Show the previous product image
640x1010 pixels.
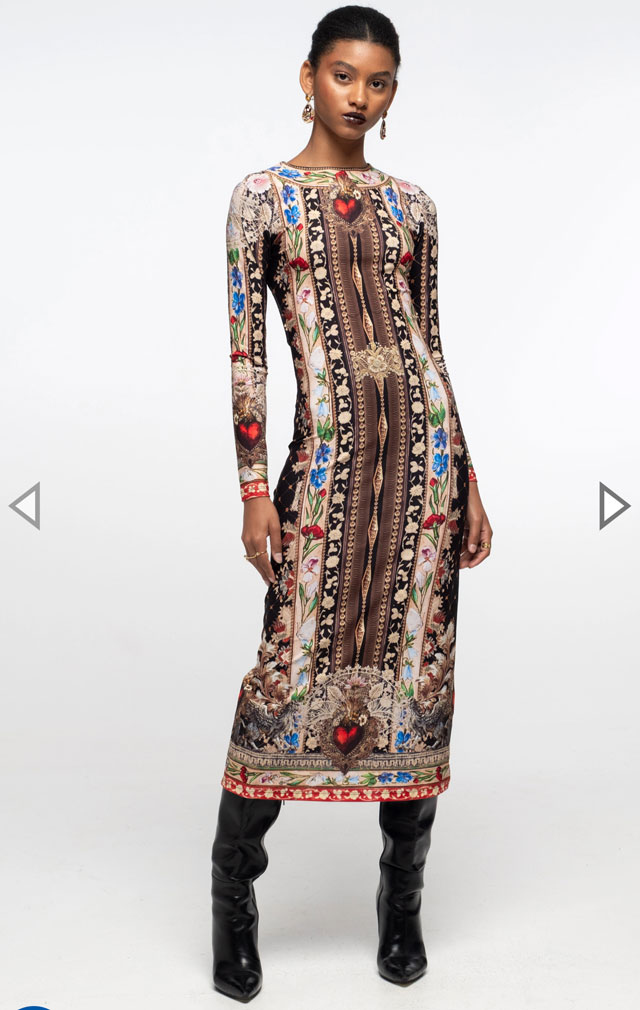coord(25,506)
